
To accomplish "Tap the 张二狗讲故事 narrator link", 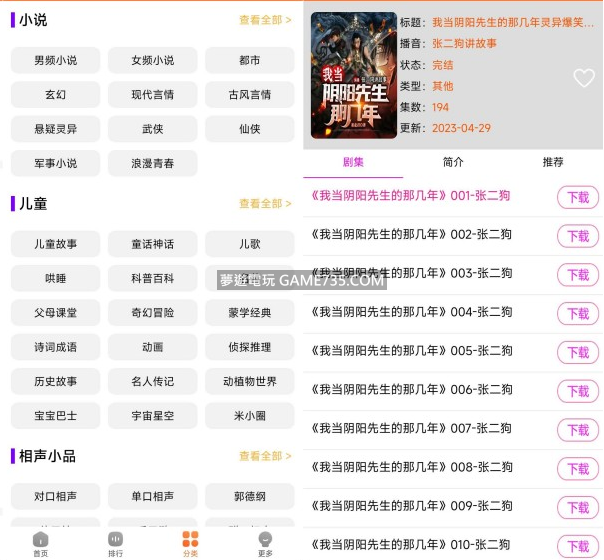I will coord(464,44).
